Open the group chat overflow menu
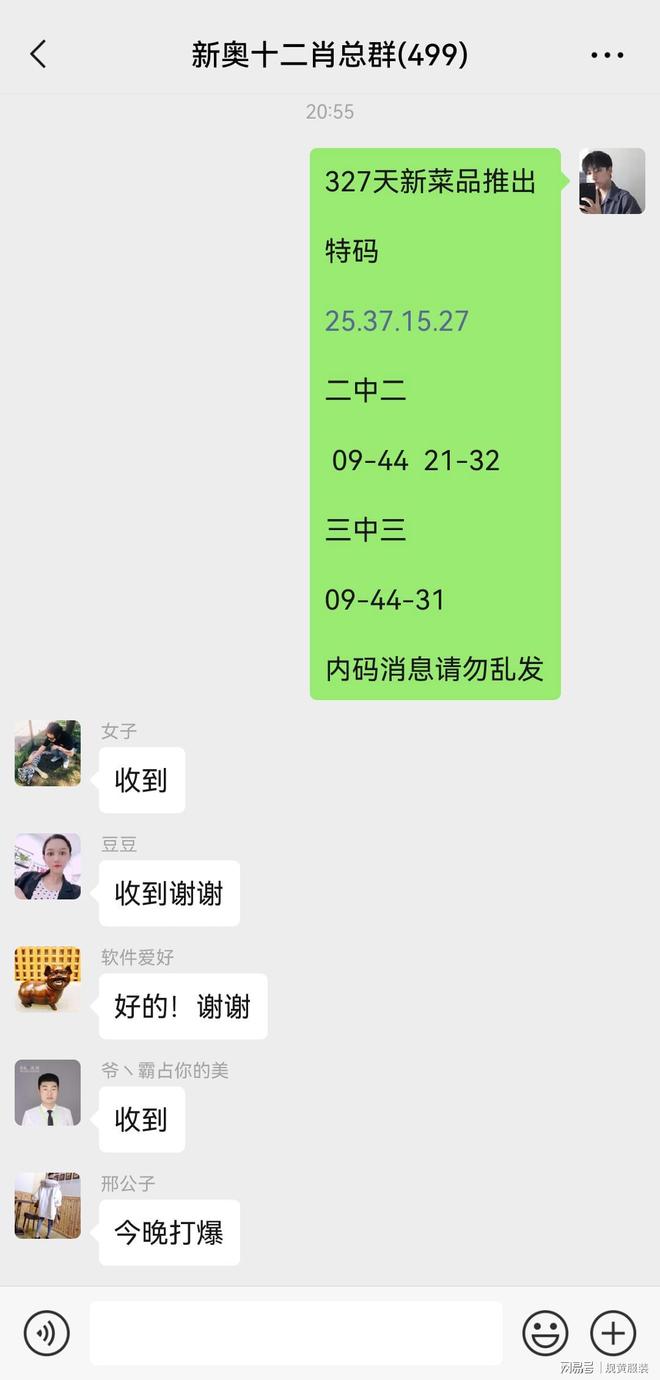This screenshot has width=660, height=1380. pyautogui.click(x=607, y=55)
